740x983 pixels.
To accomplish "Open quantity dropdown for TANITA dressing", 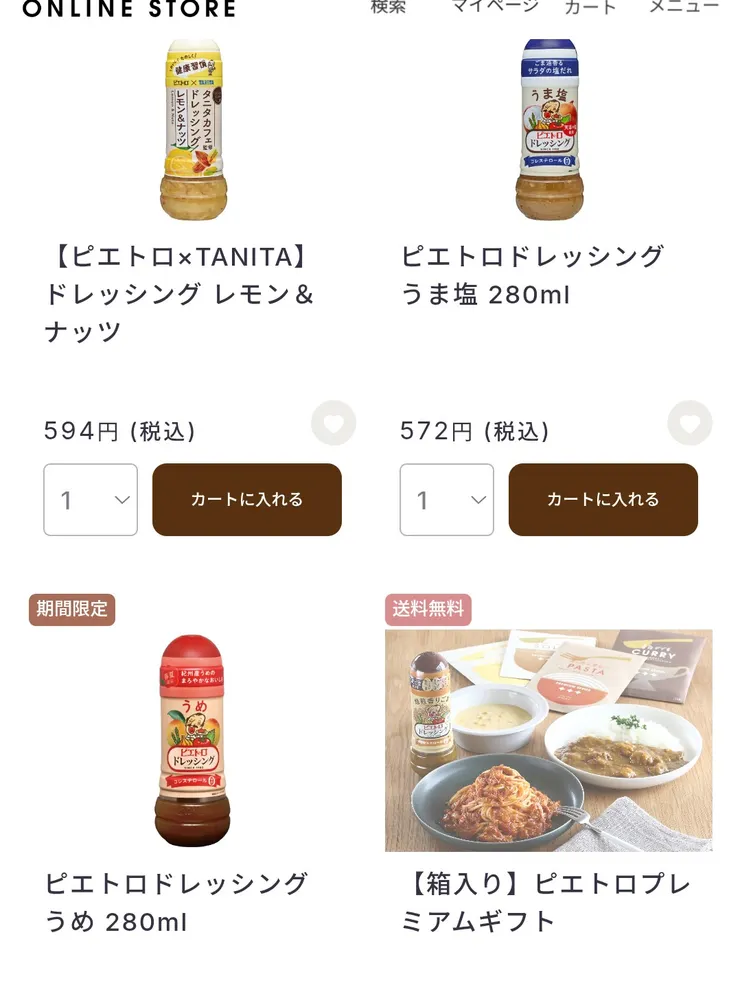I will pos(90,500).
